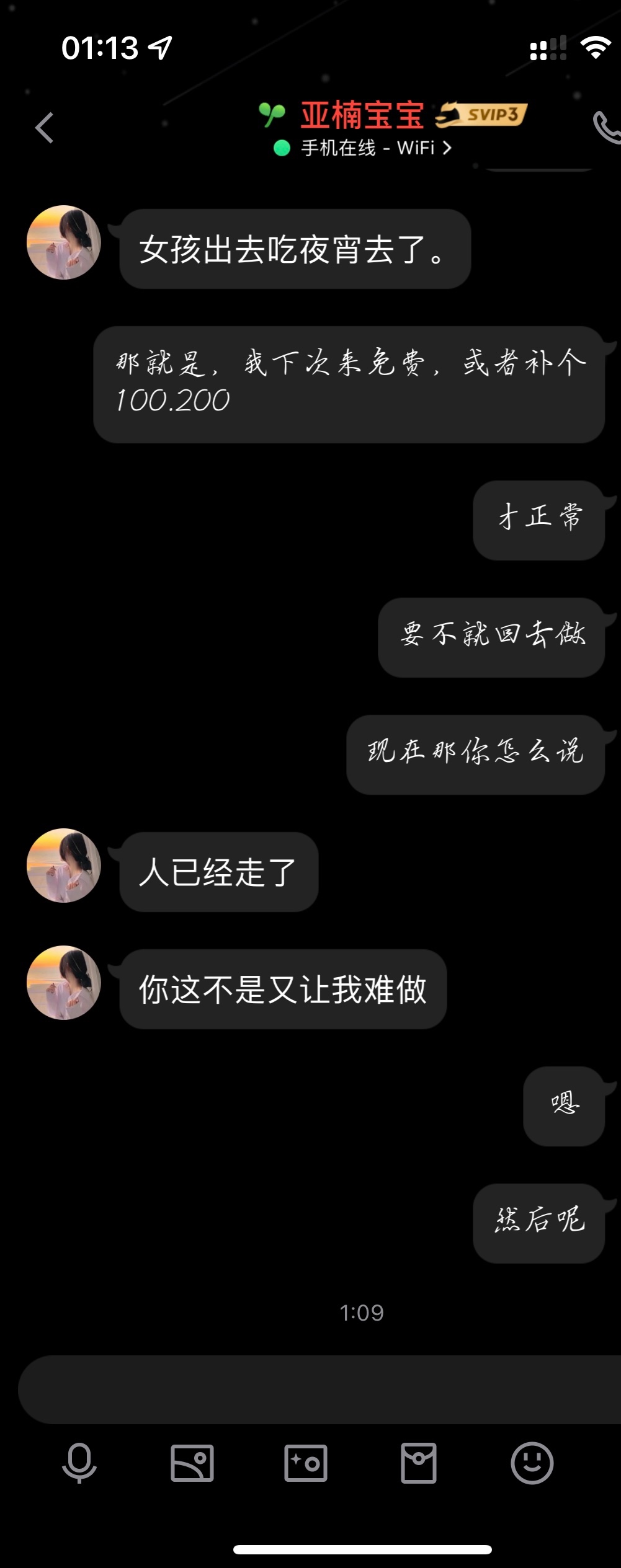Expand the 手机在线 - WiFi status chevron
Viewport: 621px width, 1568px height.
point(449,147)
